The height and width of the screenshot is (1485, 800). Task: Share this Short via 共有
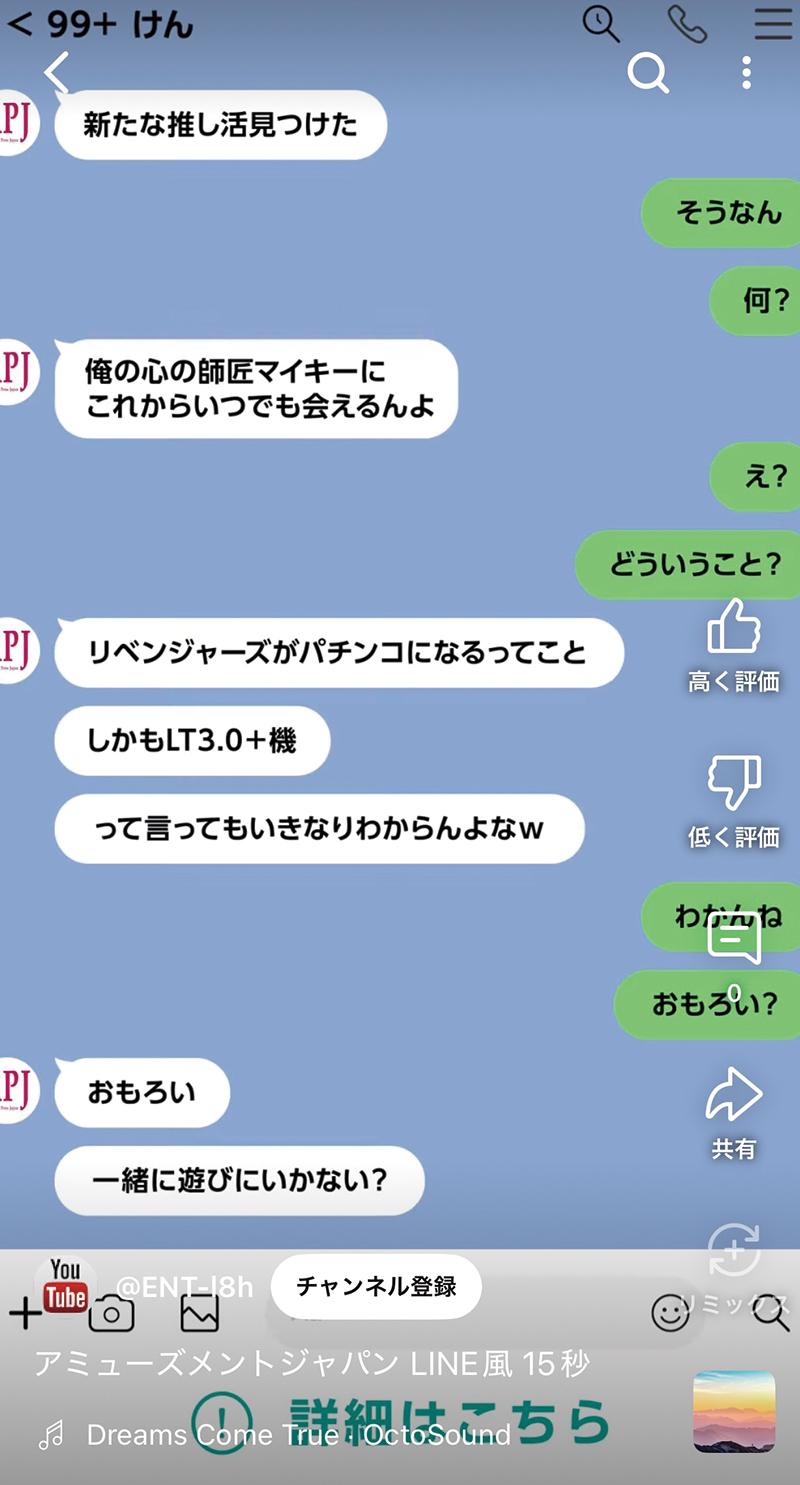[734, 1096]
